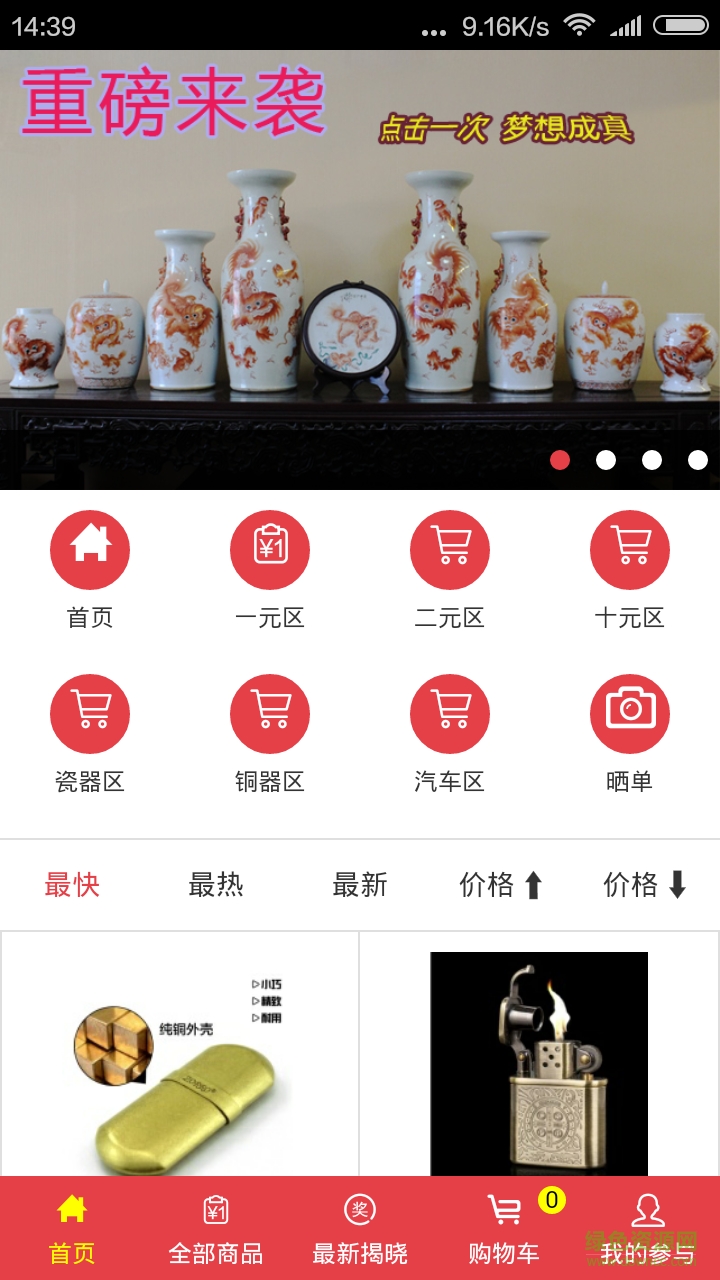Select the fourth carousel dot indicator

pos(697,460)
